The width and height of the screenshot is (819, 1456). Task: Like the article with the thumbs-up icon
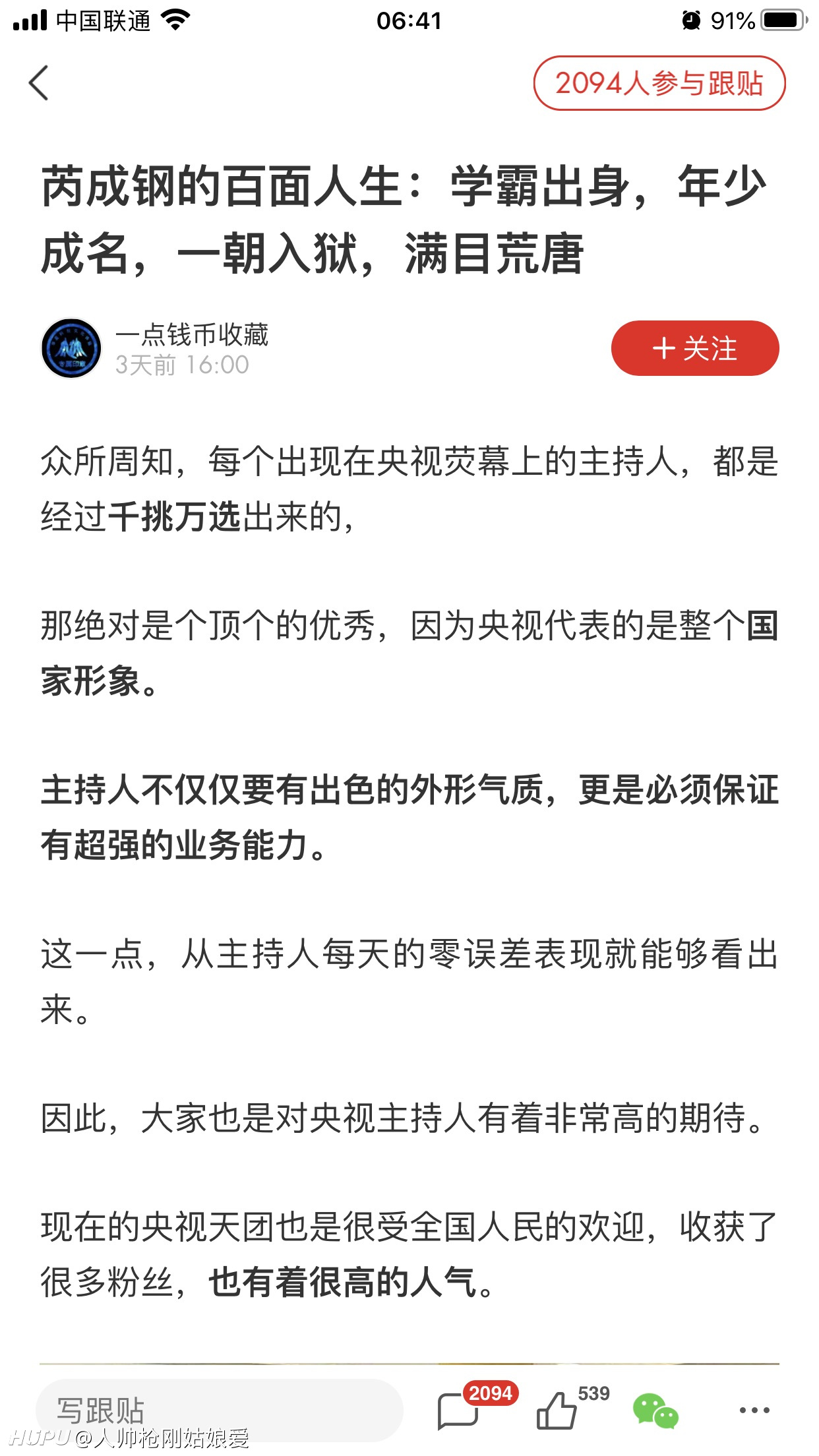coord(557,1410)
